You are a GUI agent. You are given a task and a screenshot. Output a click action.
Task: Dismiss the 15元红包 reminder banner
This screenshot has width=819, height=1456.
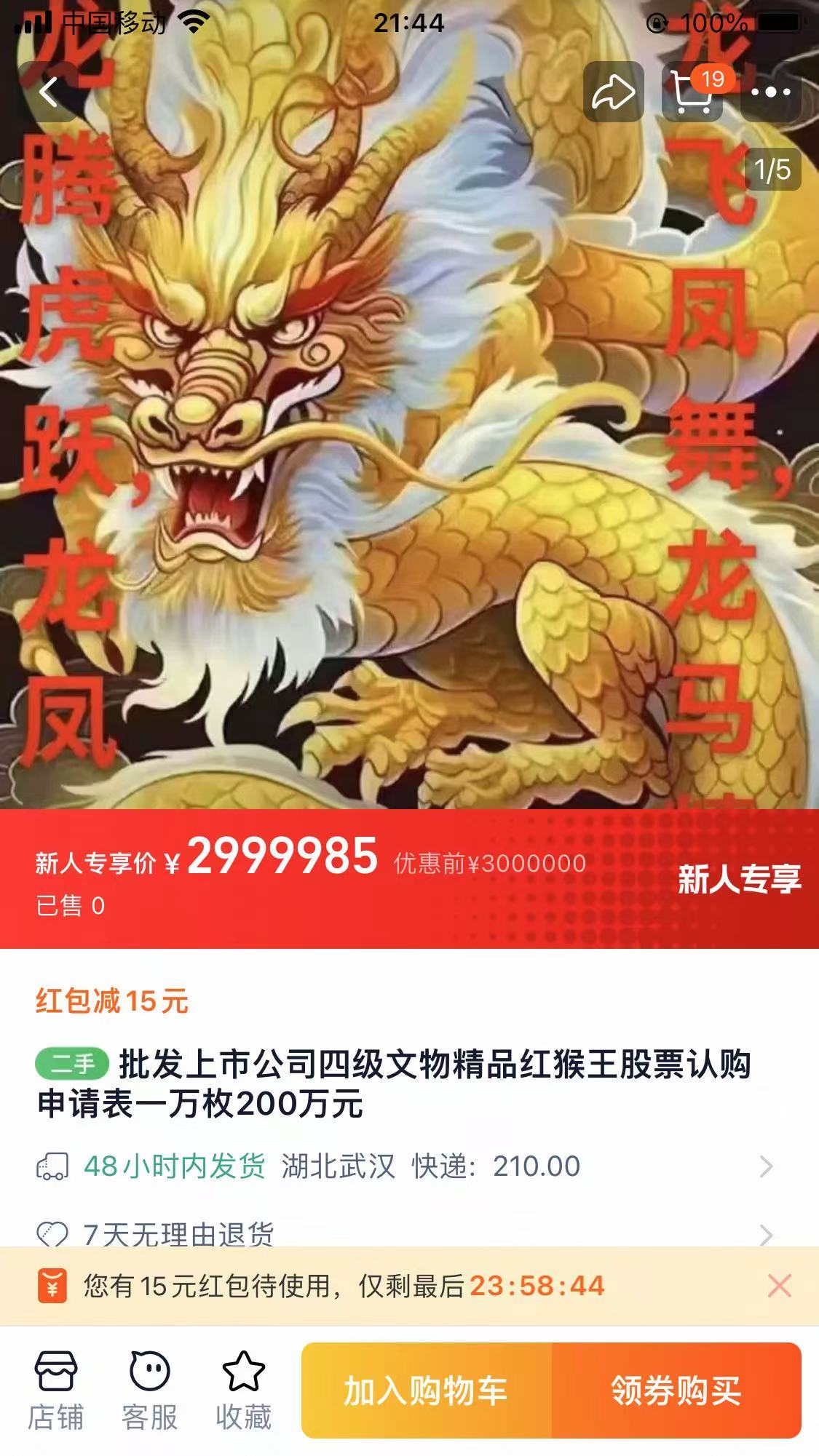(x=779, y=1286)
